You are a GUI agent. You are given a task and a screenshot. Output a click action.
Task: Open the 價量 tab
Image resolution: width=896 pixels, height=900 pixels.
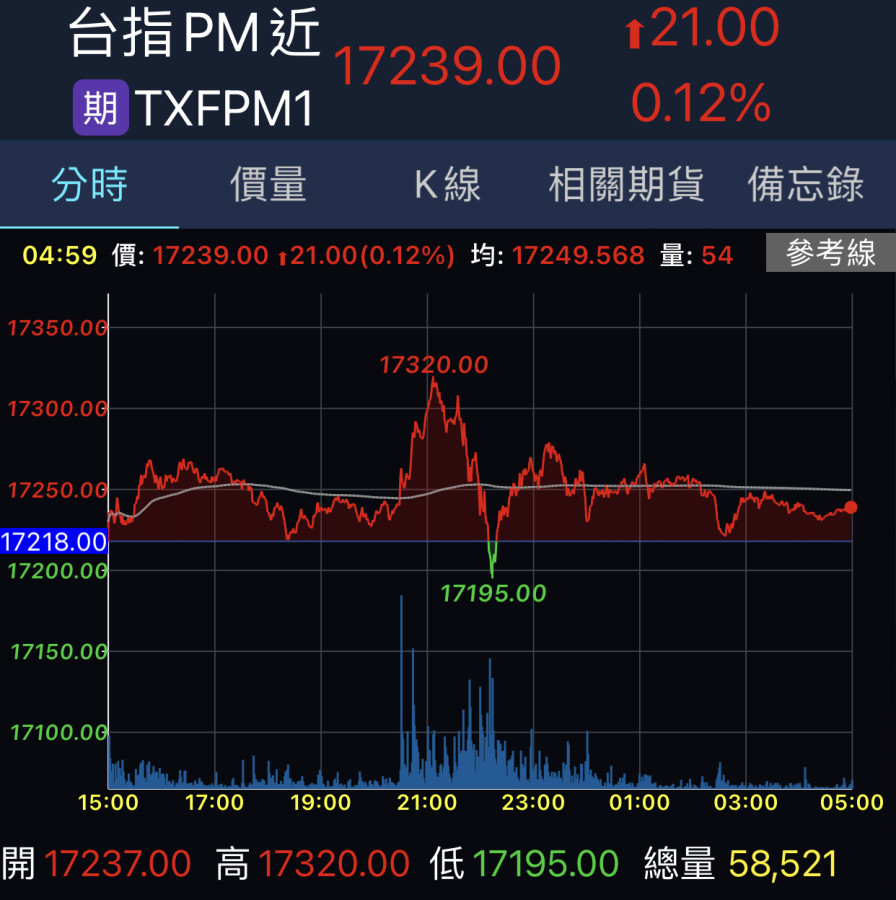[268, 185]
